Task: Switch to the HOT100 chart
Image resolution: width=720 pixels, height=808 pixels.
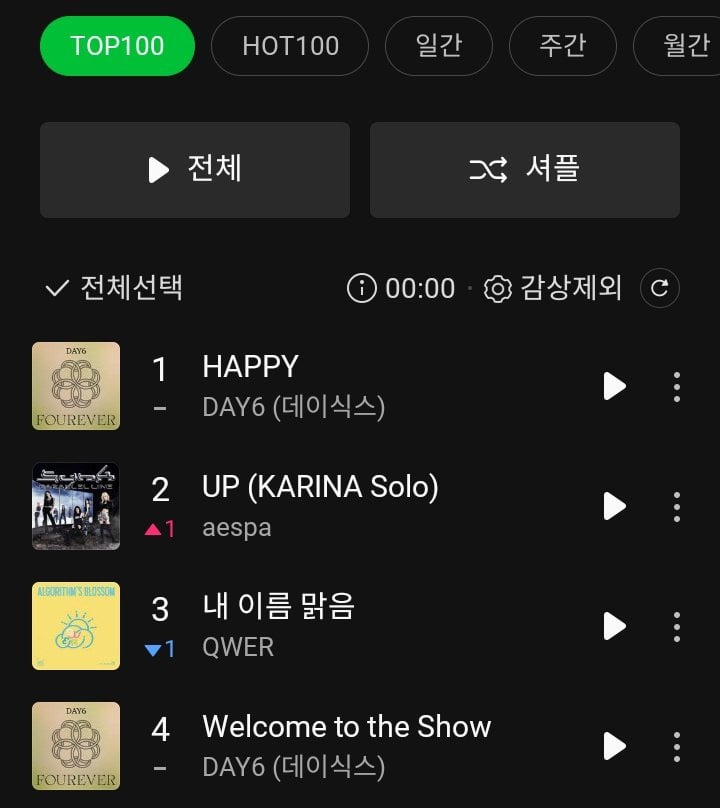Action: pyautogui.click(x=289, y=45)
